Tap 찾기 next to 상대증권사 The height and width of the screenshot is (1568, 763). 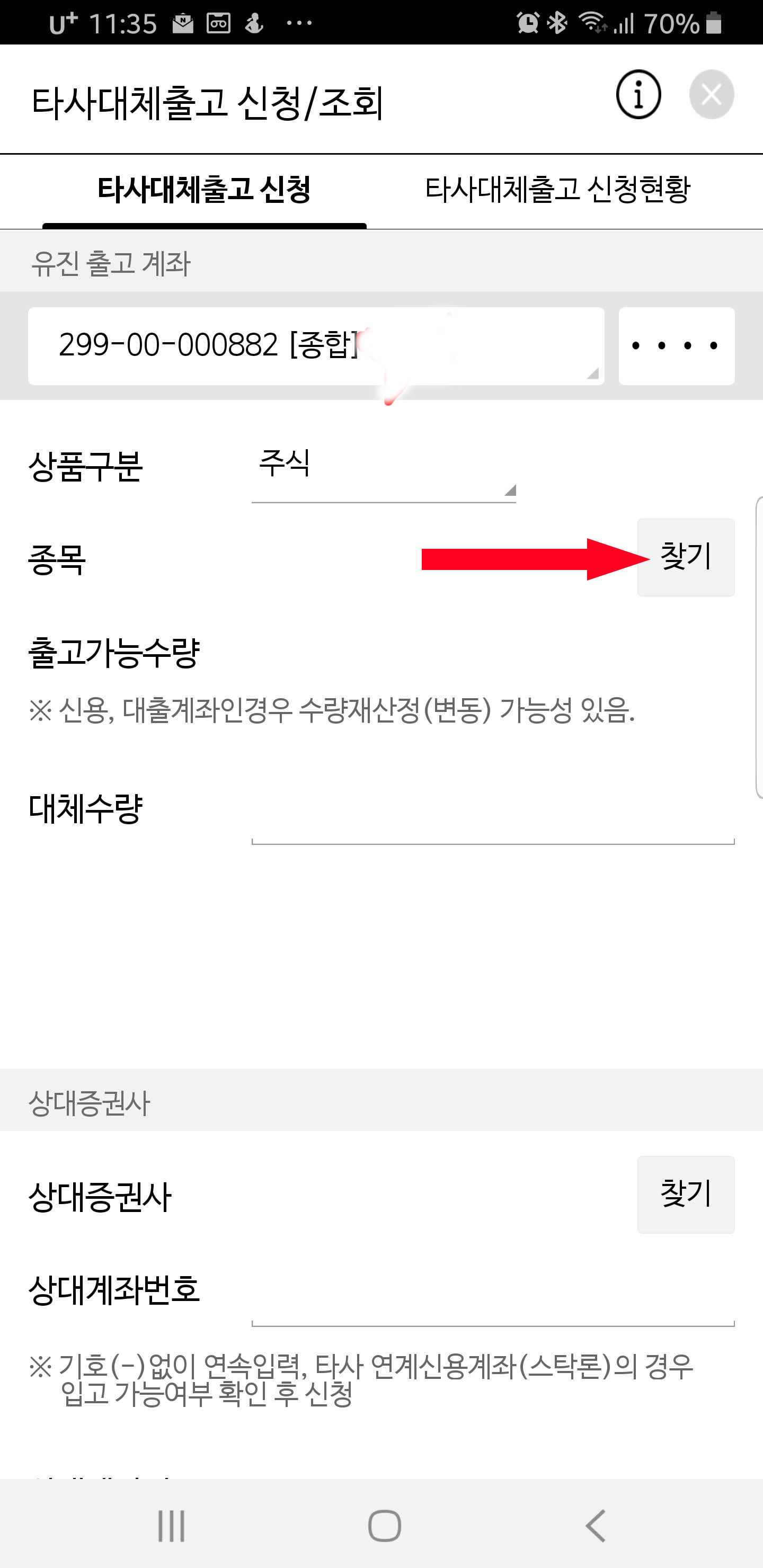pyautogui.click(x=686, y=1194)
